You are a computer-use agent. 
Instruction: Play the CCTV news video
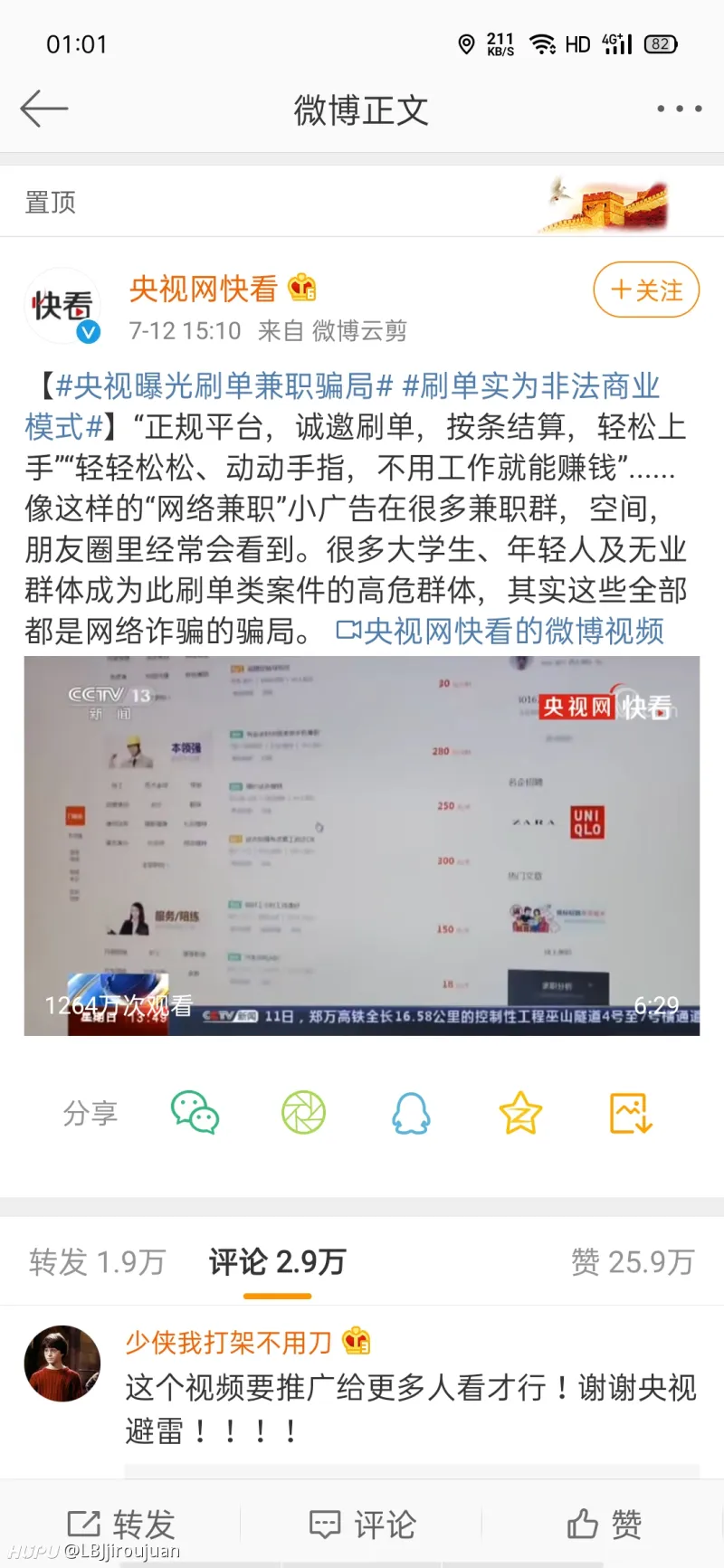(x=362, y=846)
